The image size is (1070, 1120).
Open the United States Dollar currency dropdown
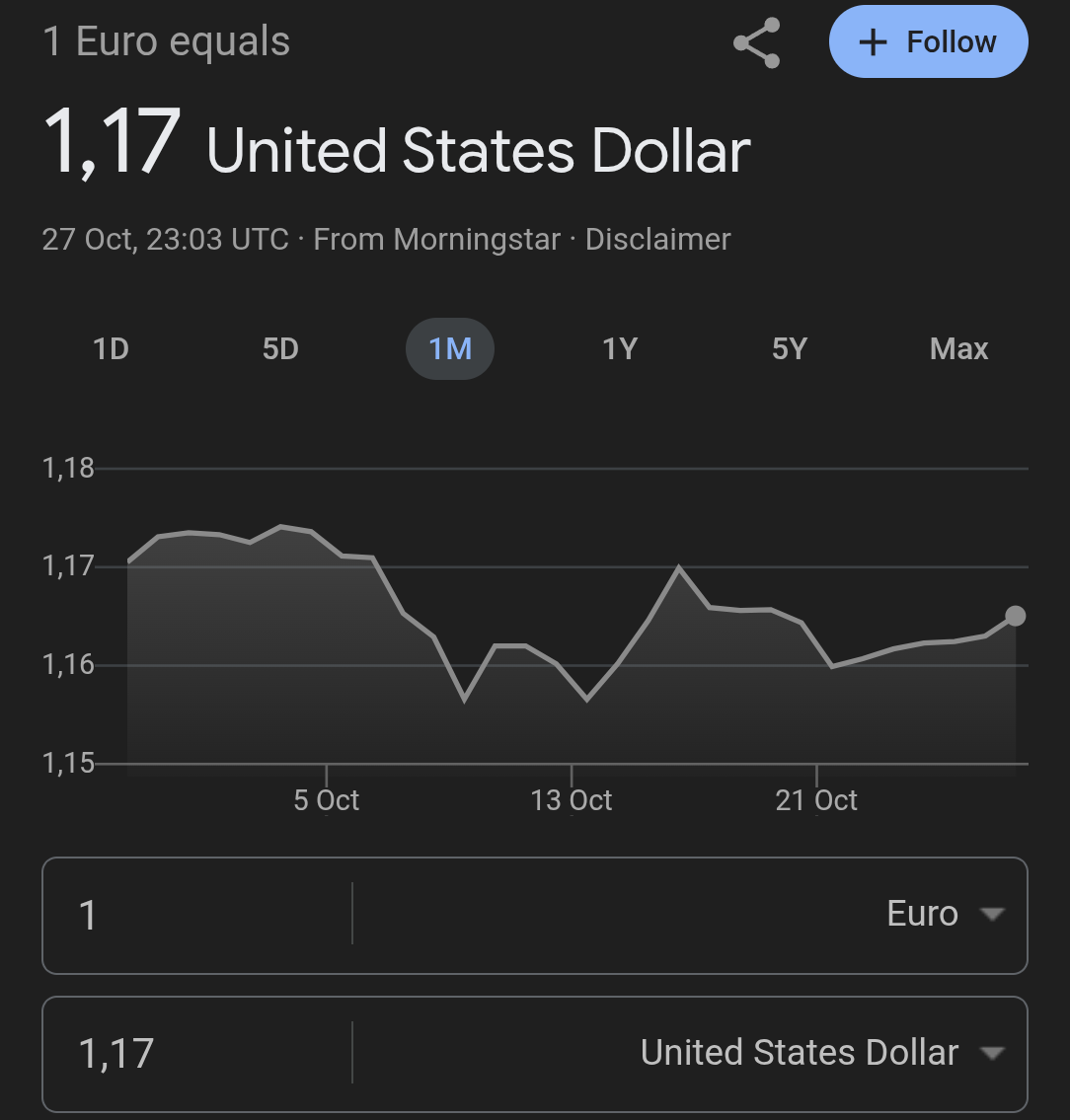coord(821,1053)
